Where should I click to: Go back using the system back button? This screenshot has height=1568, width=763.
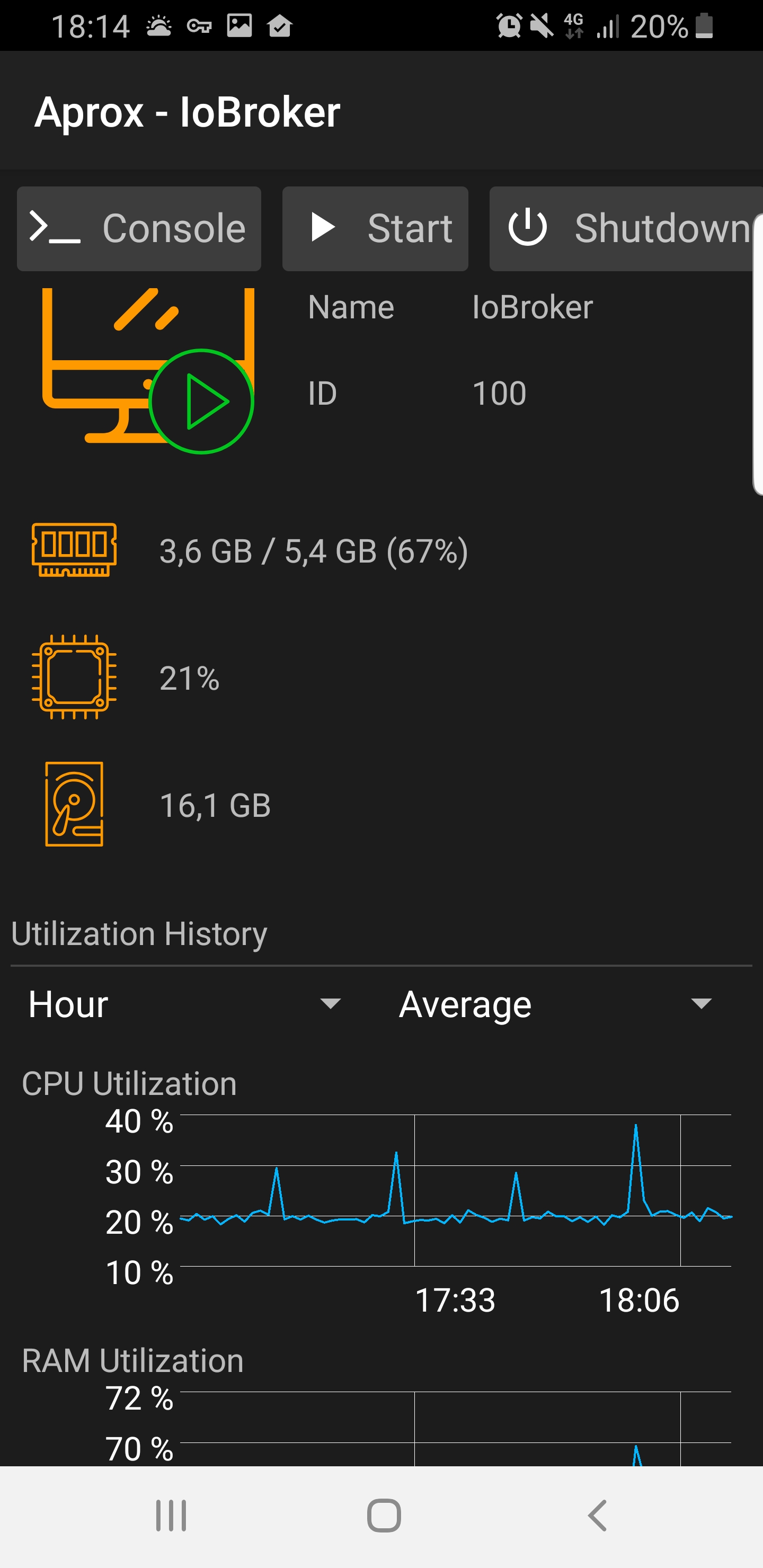pyautogui.click(x=597, y=1516)
